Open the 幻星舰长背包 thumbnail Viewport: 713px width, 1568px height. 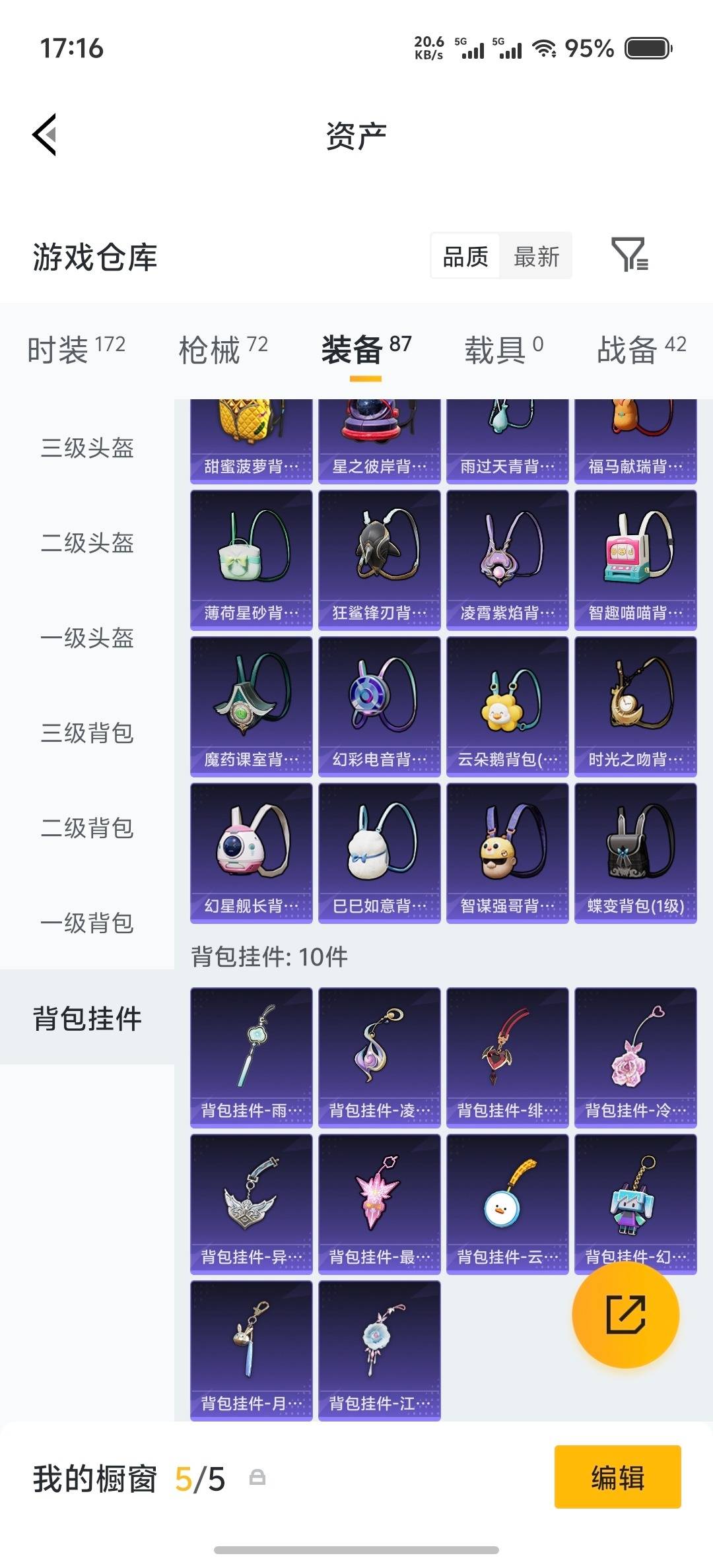coord(251,851)
